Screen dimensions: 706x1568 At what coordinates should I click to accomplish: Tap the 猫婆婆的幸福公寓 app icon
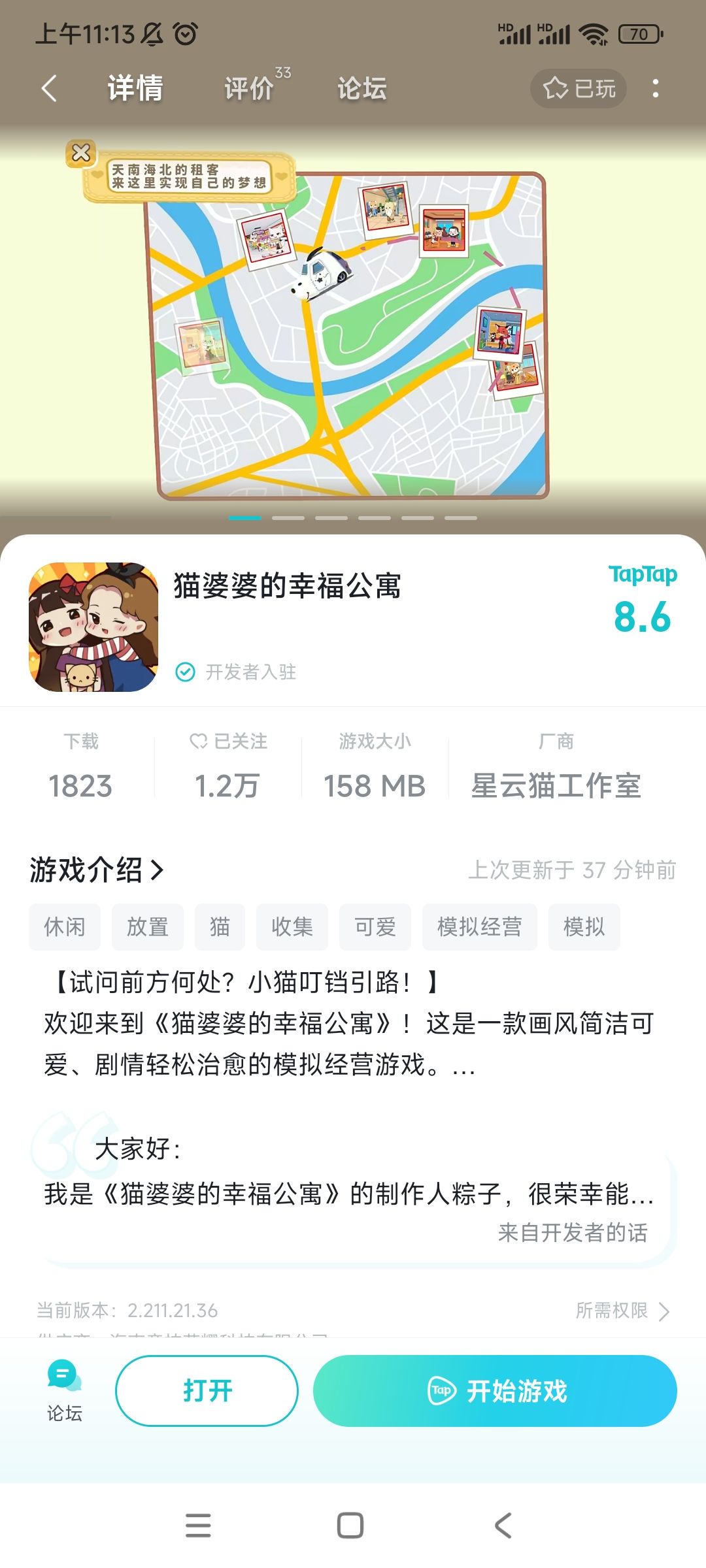[93, 627]
